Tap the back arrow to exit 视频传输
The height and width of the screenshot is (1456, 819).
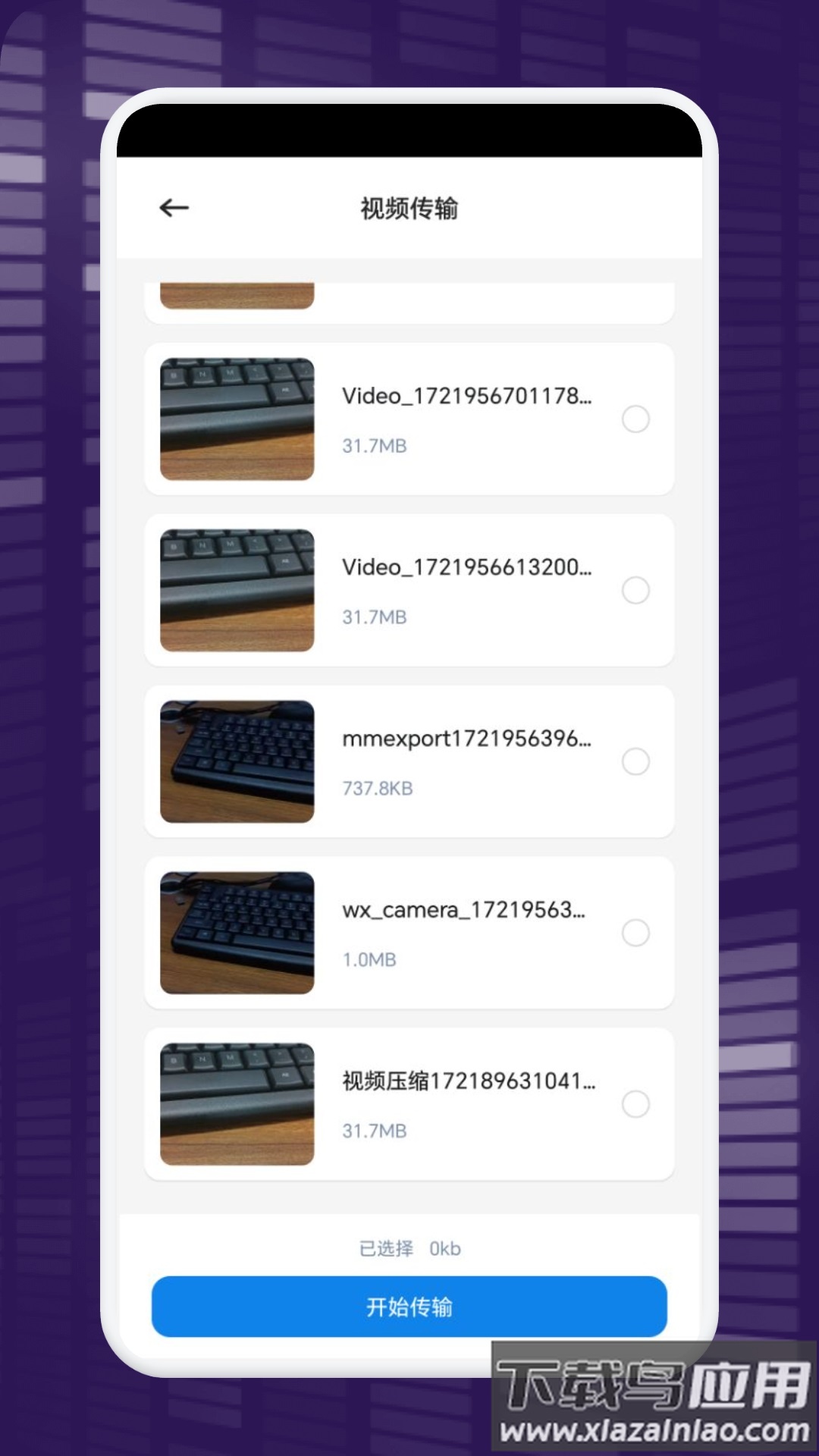point(174,207)
